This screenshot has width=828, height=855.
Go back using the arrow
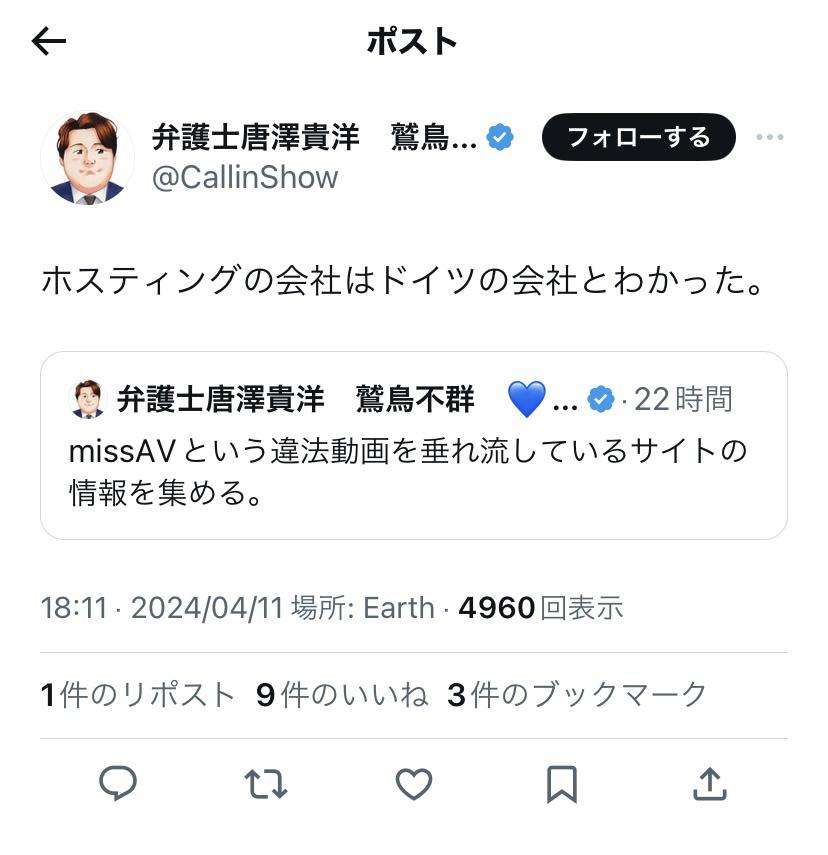click(x=48, y=41)
